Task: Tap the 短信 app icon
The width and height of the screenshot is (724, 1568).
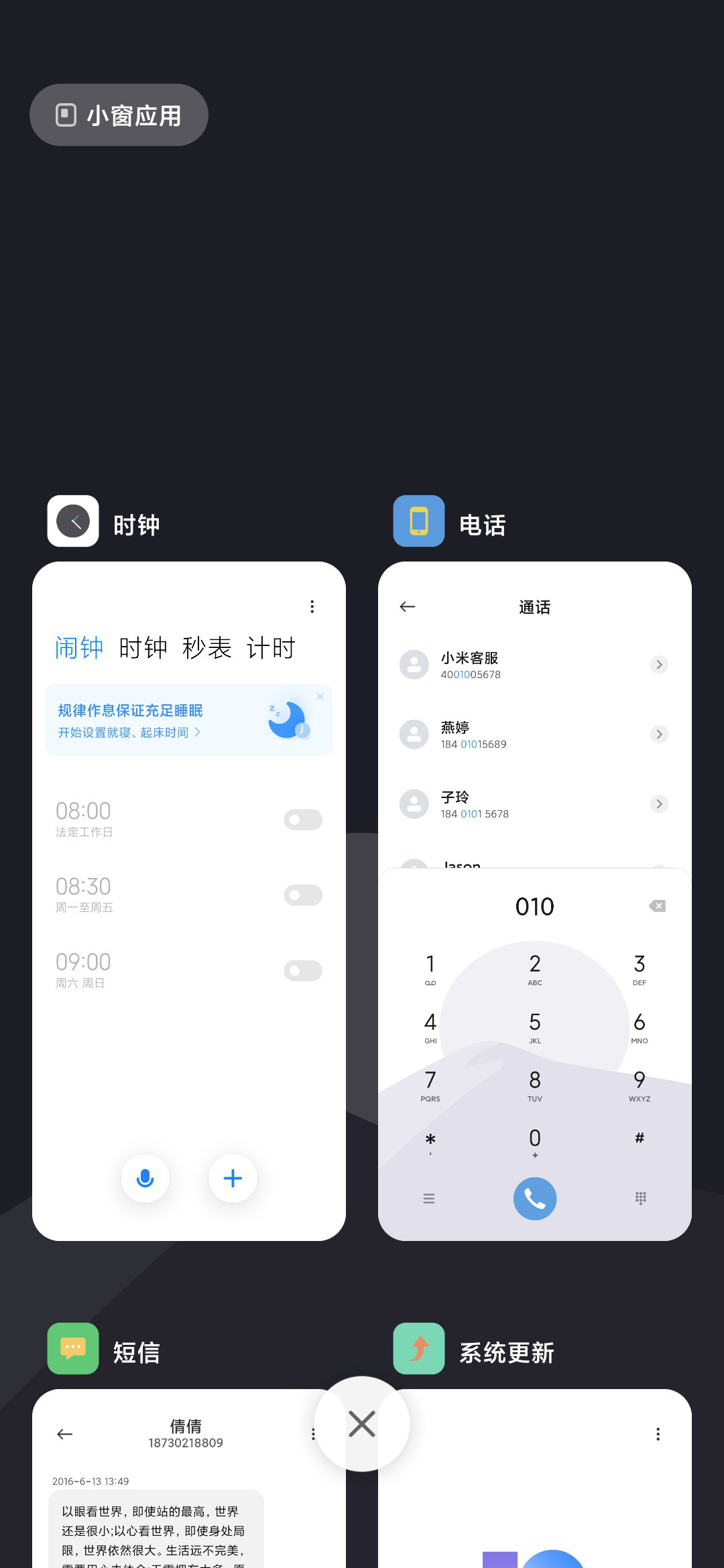Action: tap(73, 1349)
